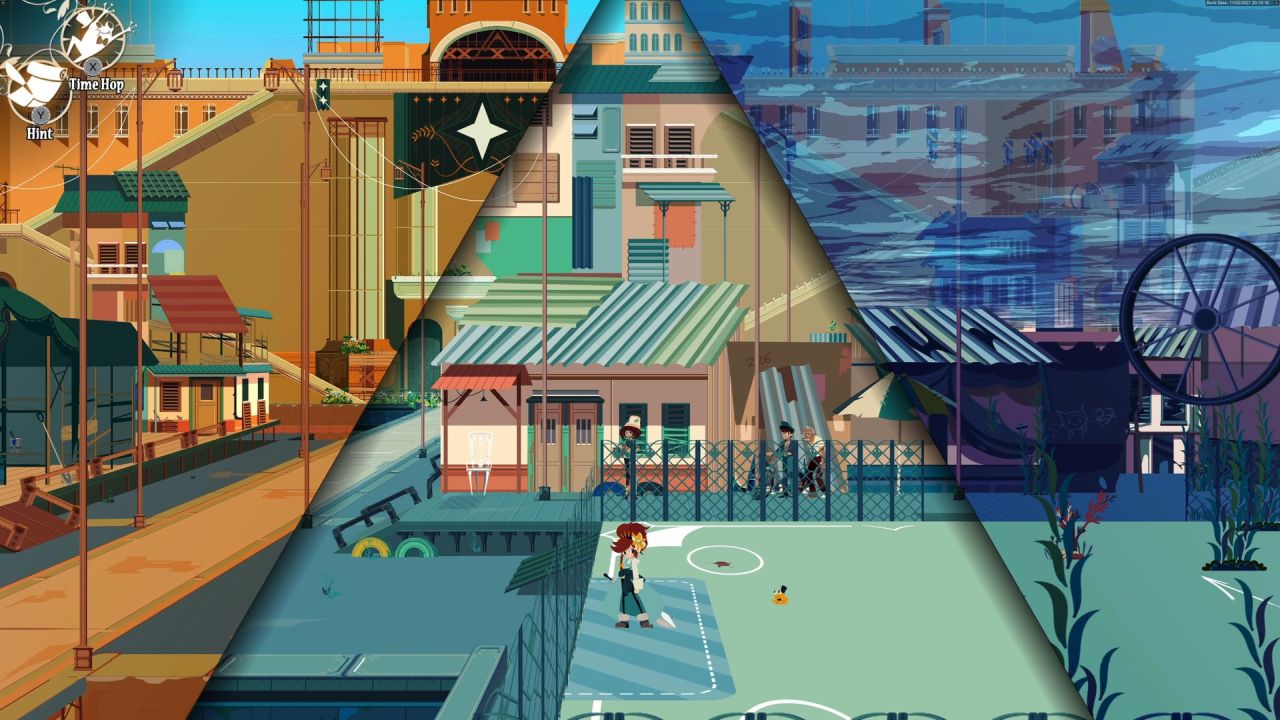1280x720 pixels.
Task: Activate the Time Hop frog button
Action: pos(93,38)
